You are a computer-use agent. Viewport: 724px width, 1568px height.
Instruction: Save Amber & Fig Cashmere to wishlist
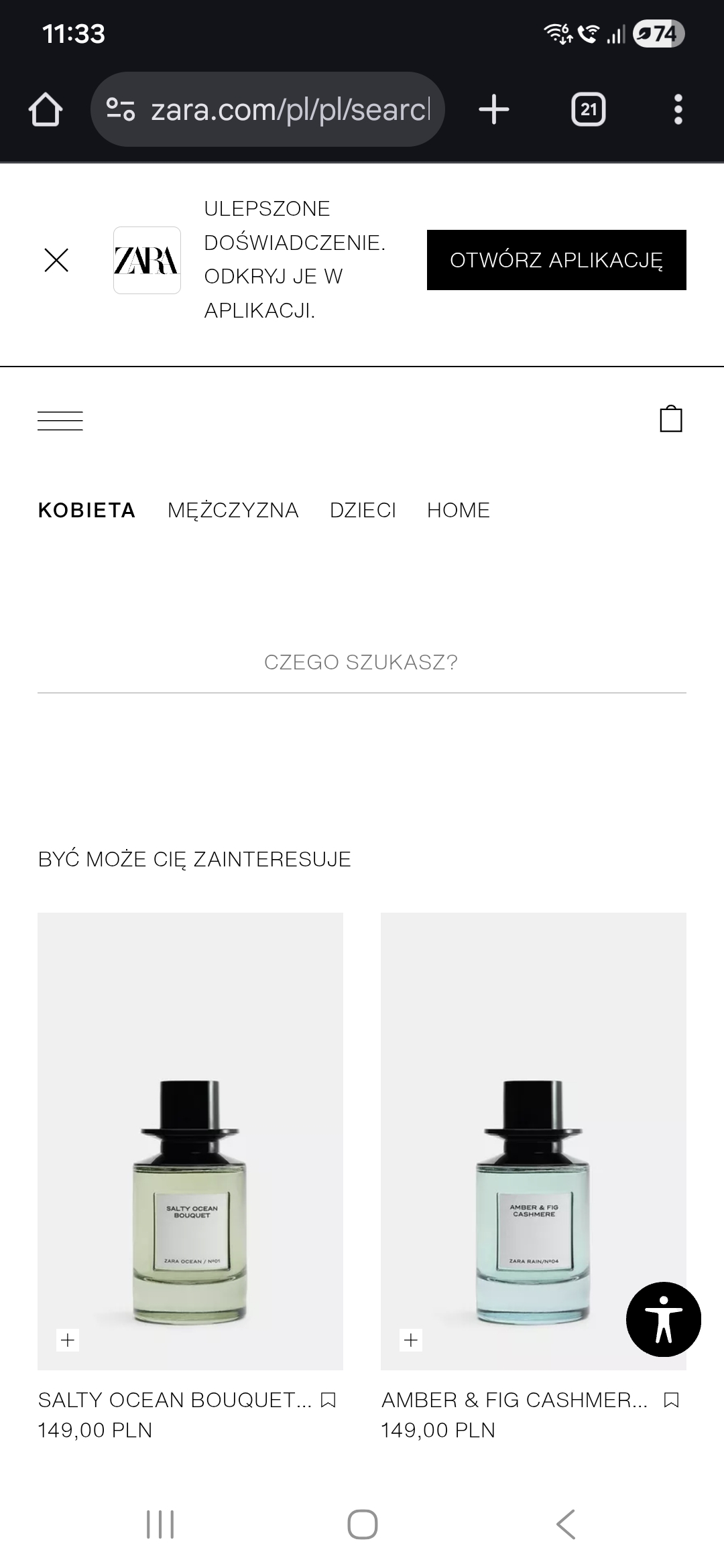tap(671, 1400)
